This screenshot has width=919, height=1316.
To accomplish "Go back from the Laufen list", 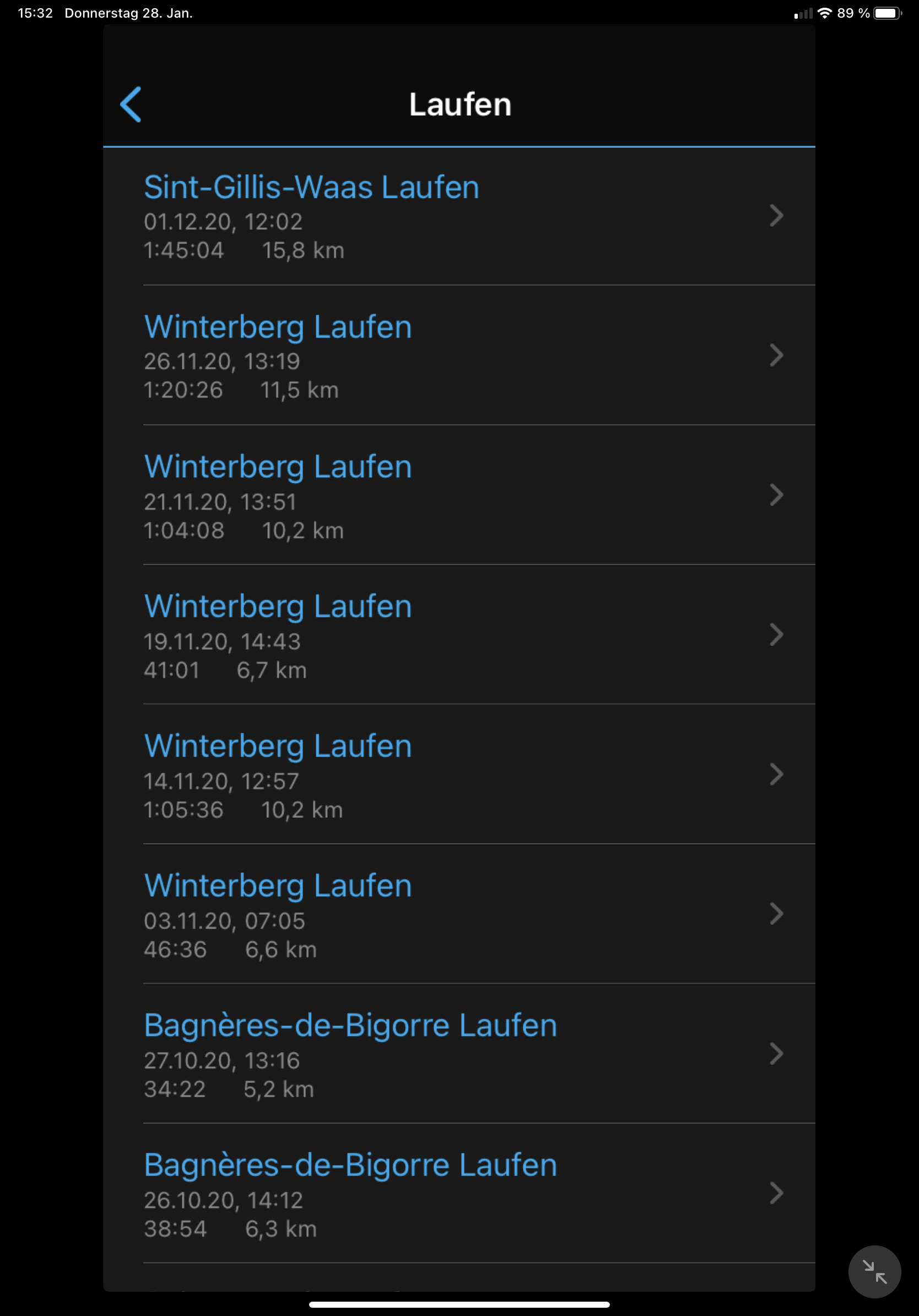I will coord(131,104).
